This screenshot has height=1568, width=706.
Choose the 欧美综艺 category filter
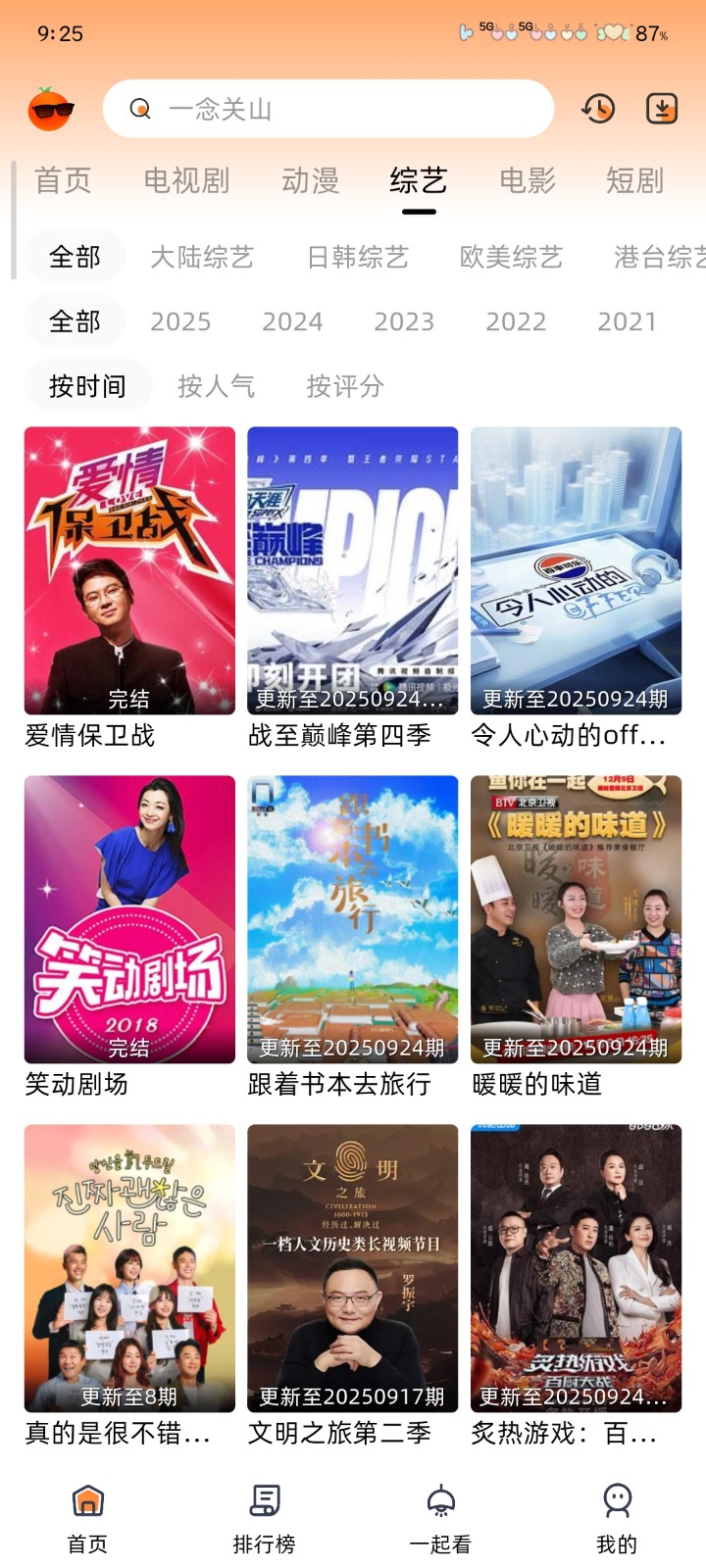click(x=510, y=258)
